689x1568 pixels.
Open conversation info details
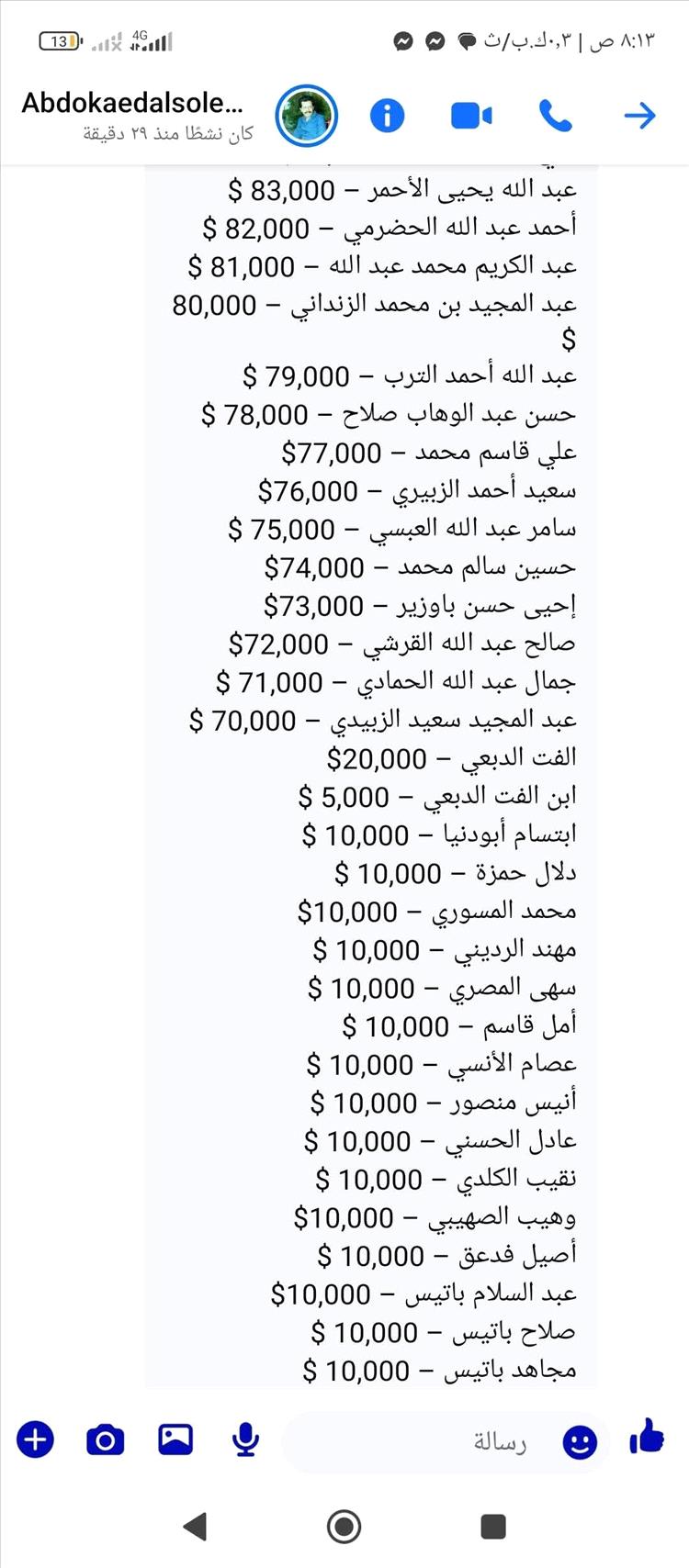(387, 116)
